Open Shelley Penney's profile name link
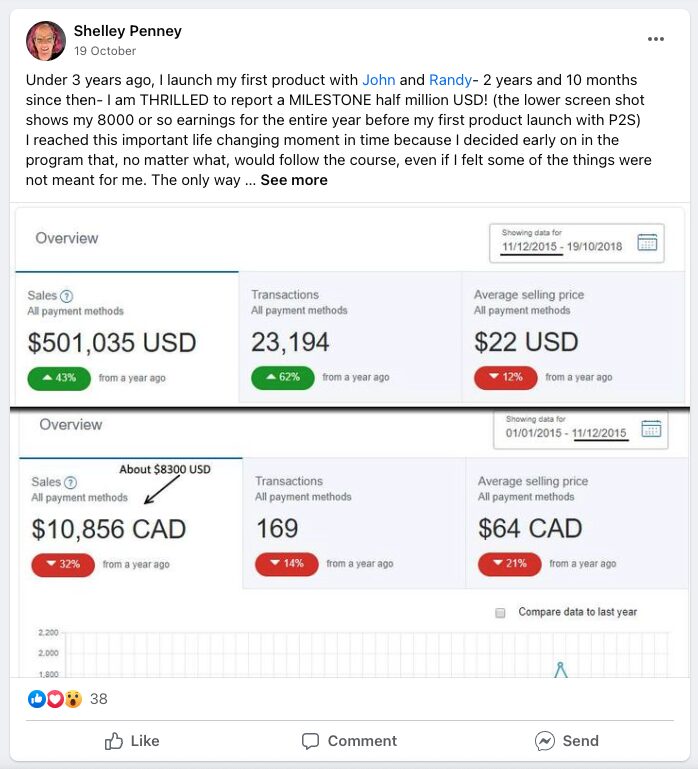Image resolution: width=698 pixels, height=769 pixels. pos(128,31)
